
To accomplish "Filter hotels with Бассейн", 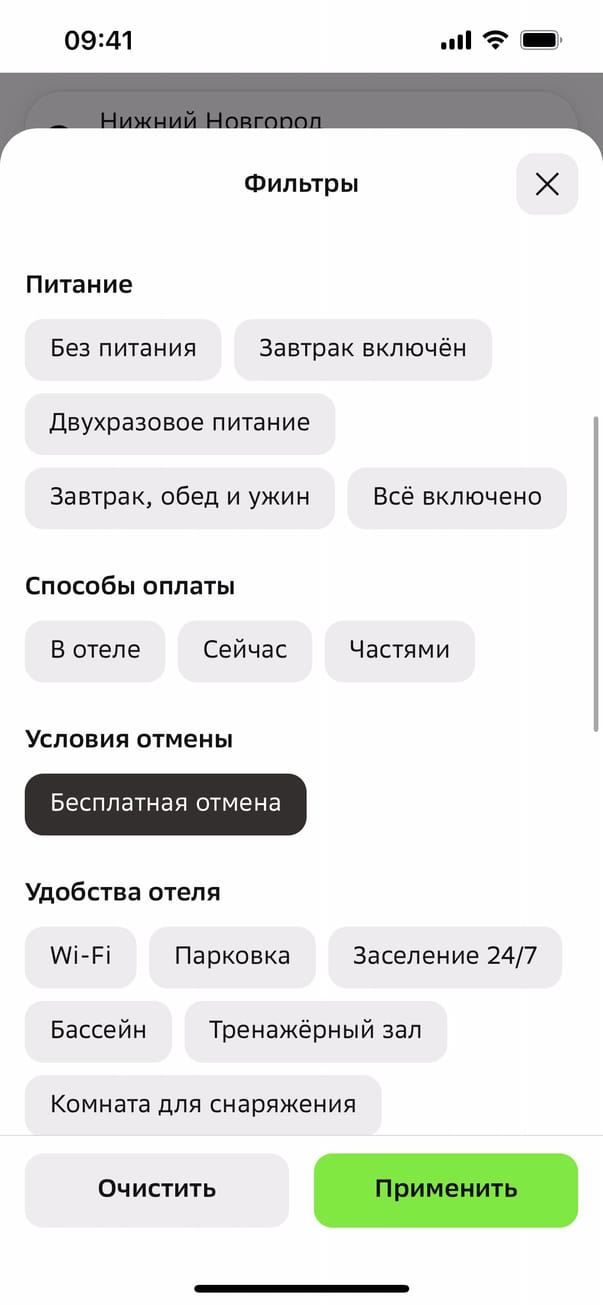I will click(98, 1030).
